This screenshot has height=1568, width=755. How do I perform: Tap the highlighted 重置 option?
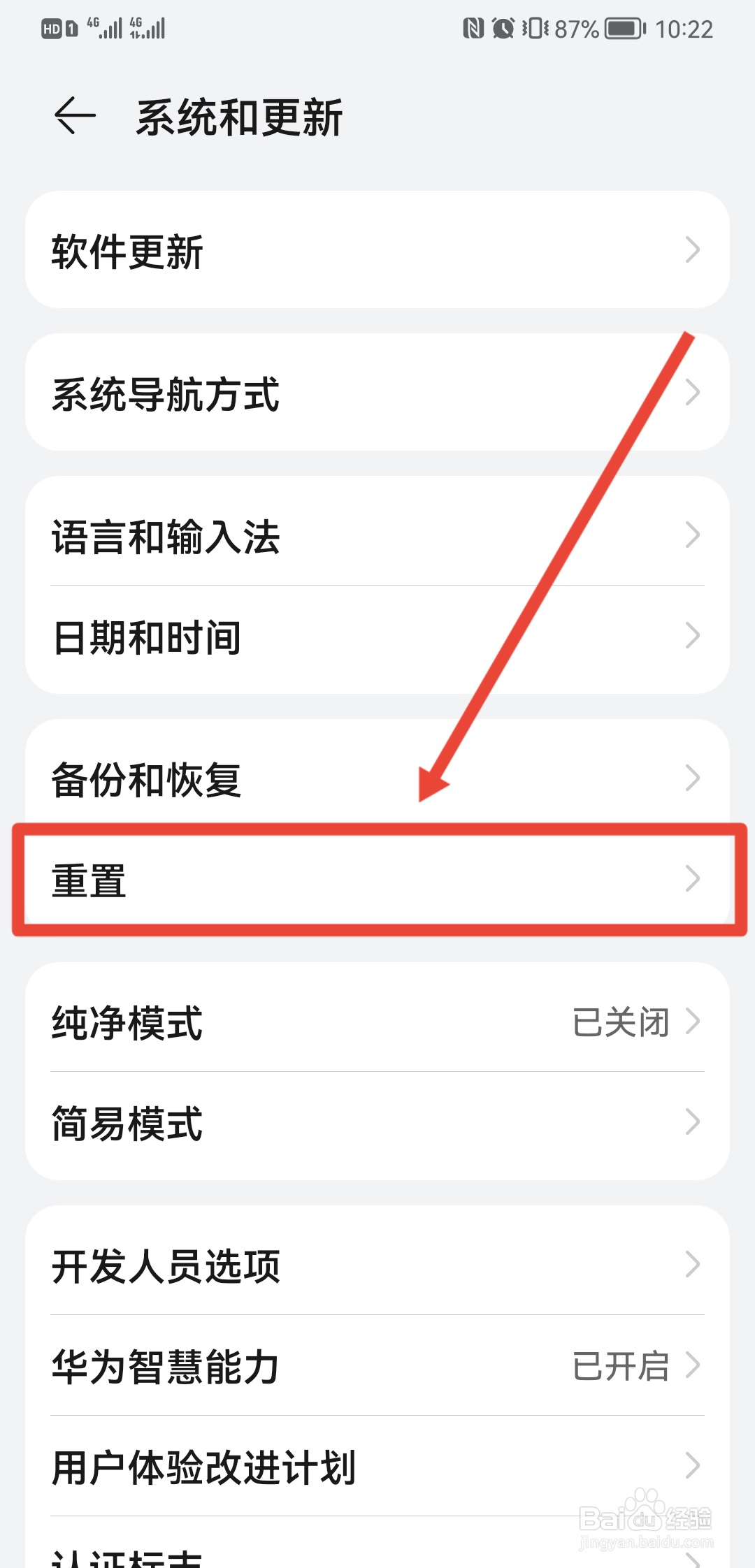(377, 878)
